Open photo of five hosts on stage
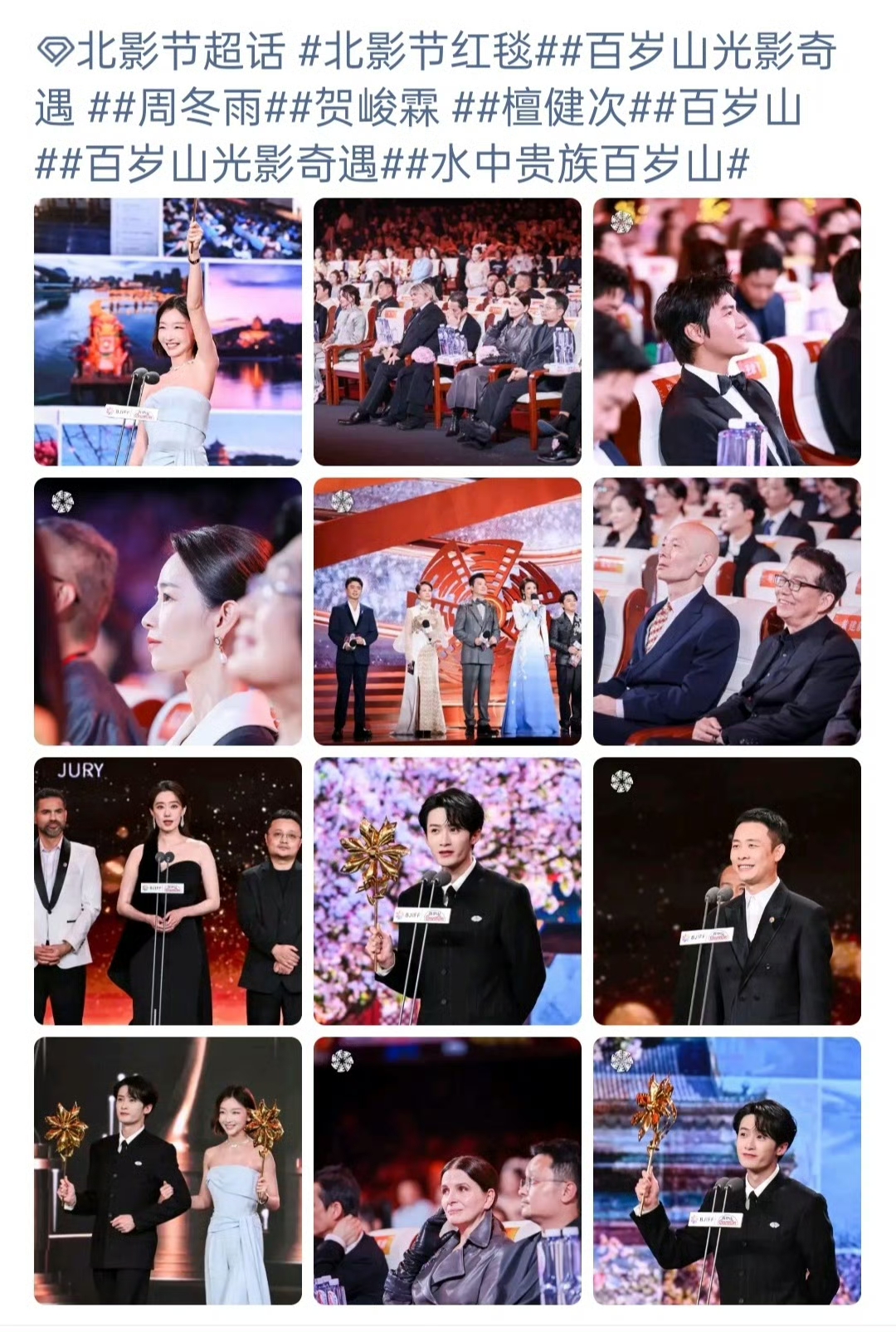Image resolution: width=896 pixels, height=1332 pixels. pyautogui.click(x=447, y=611)
